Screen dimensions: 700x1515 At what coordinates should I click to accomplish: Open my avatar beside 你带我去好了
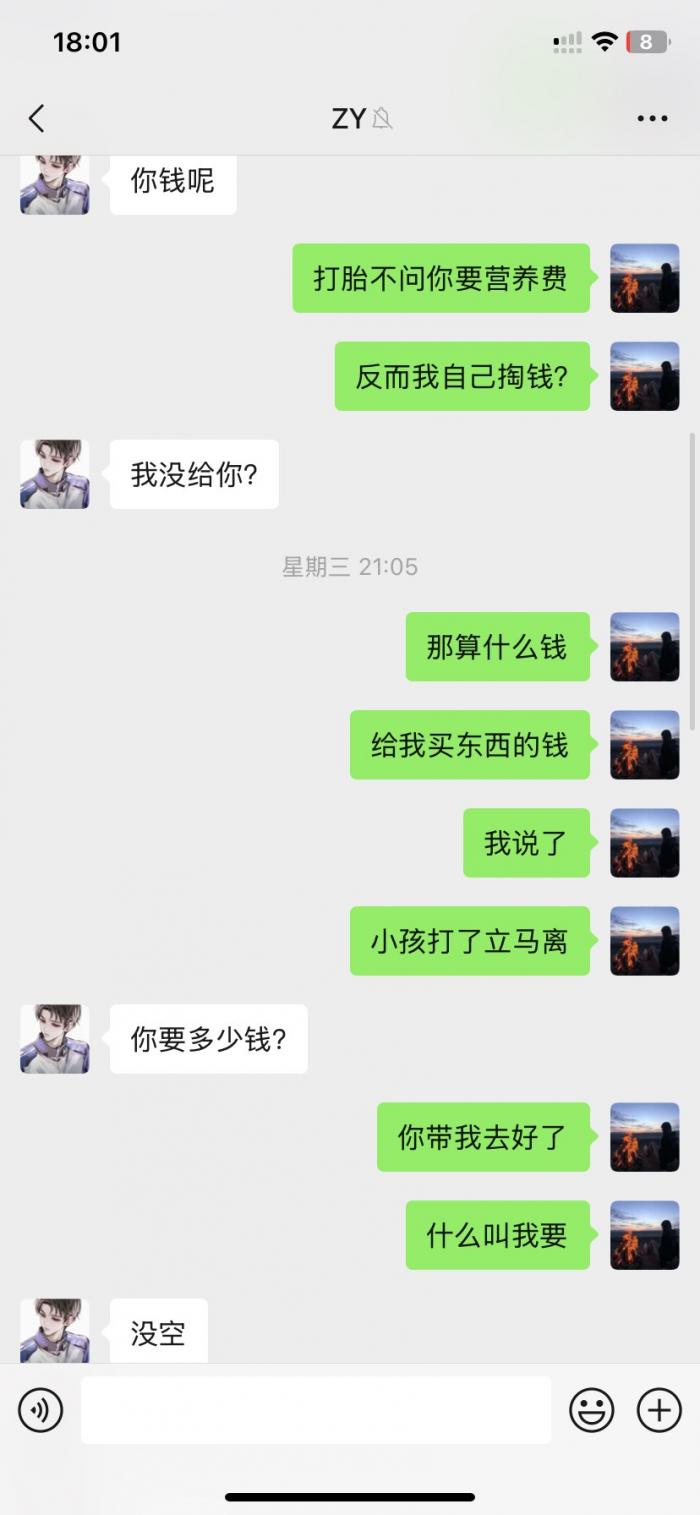pos(644,1137)
